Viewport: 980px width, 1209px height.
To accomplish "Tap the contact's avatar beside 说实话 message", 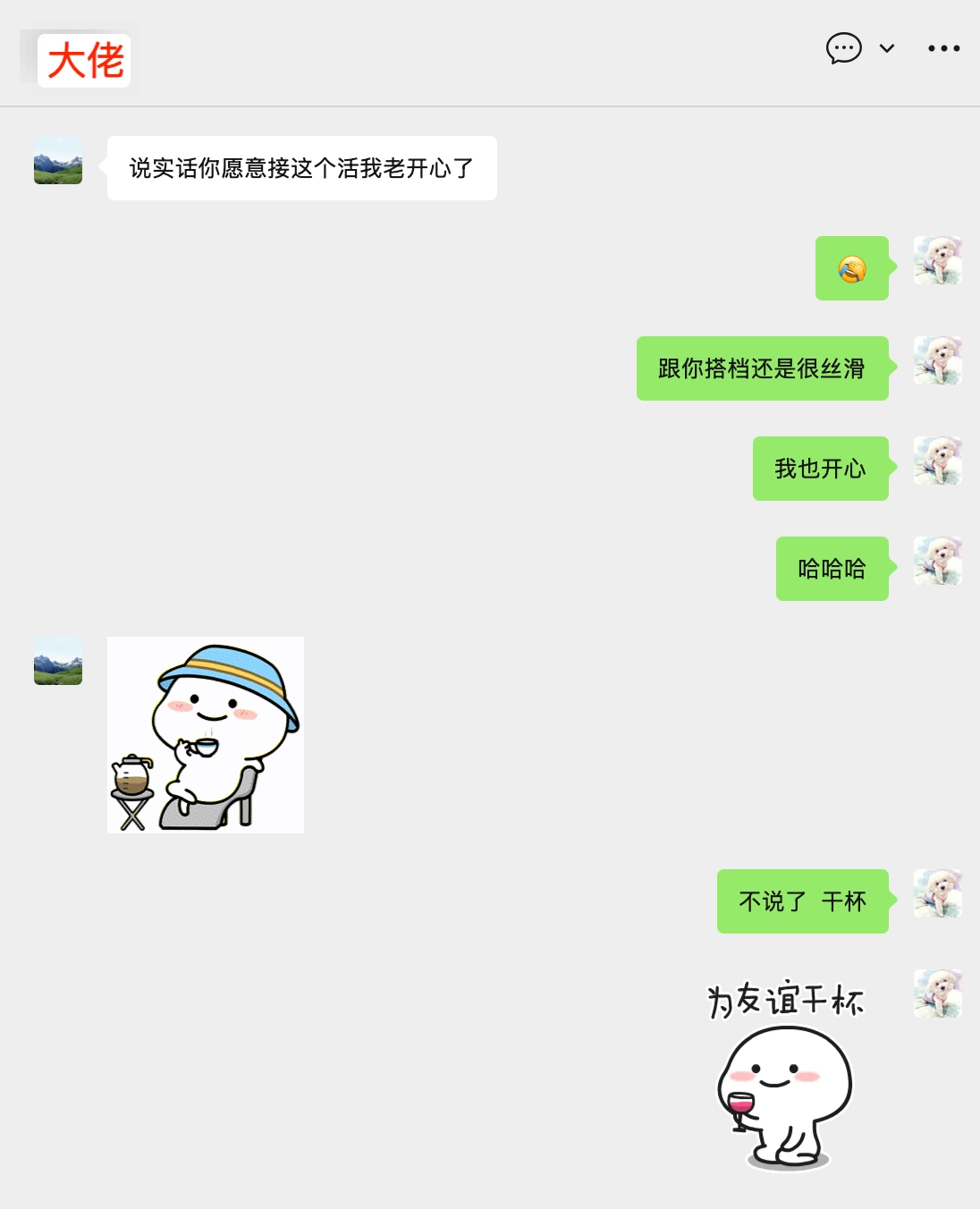I will 58,161.
